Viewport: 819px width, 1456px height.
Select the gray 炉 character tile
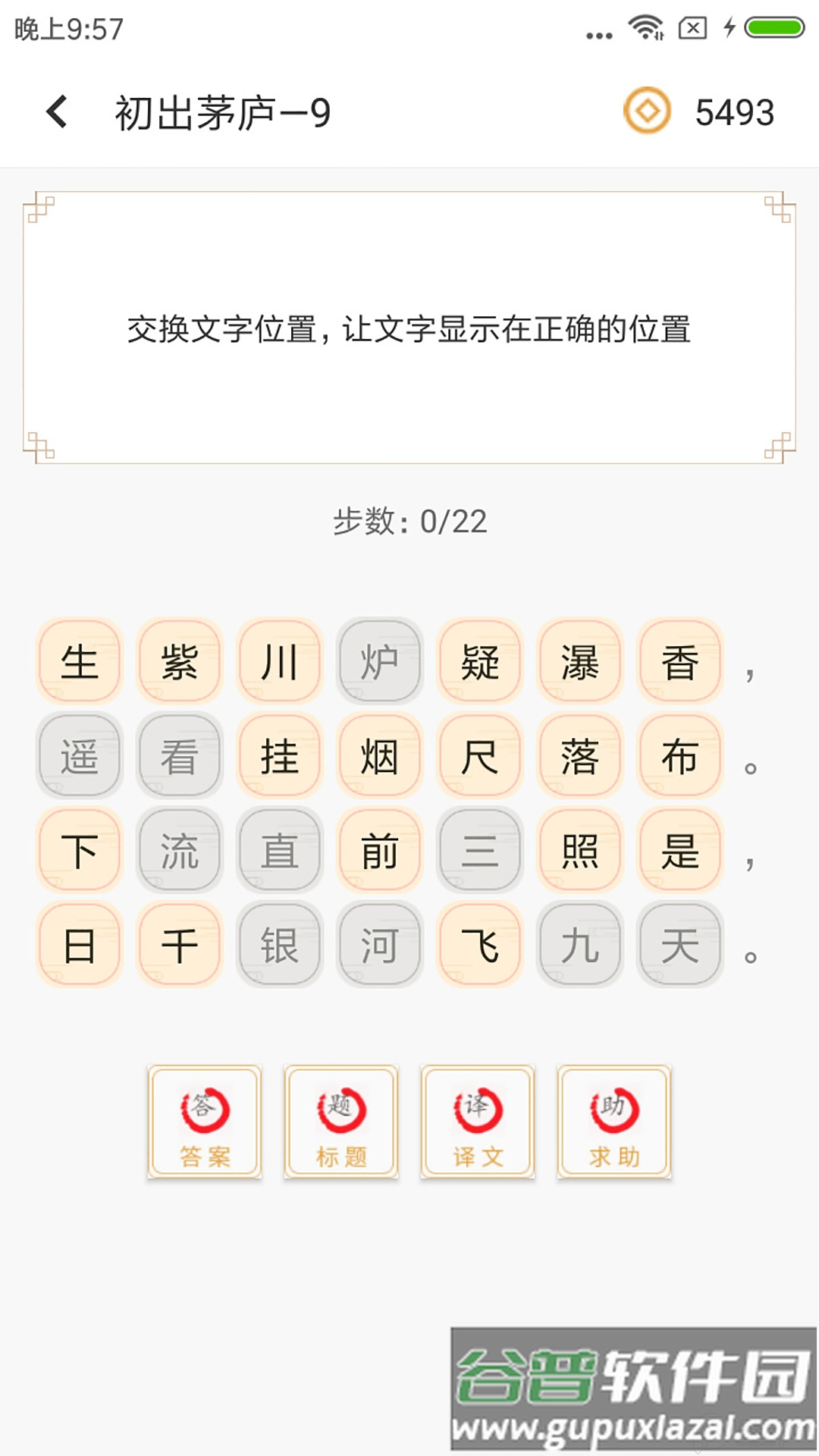click(x=379, y=661)
